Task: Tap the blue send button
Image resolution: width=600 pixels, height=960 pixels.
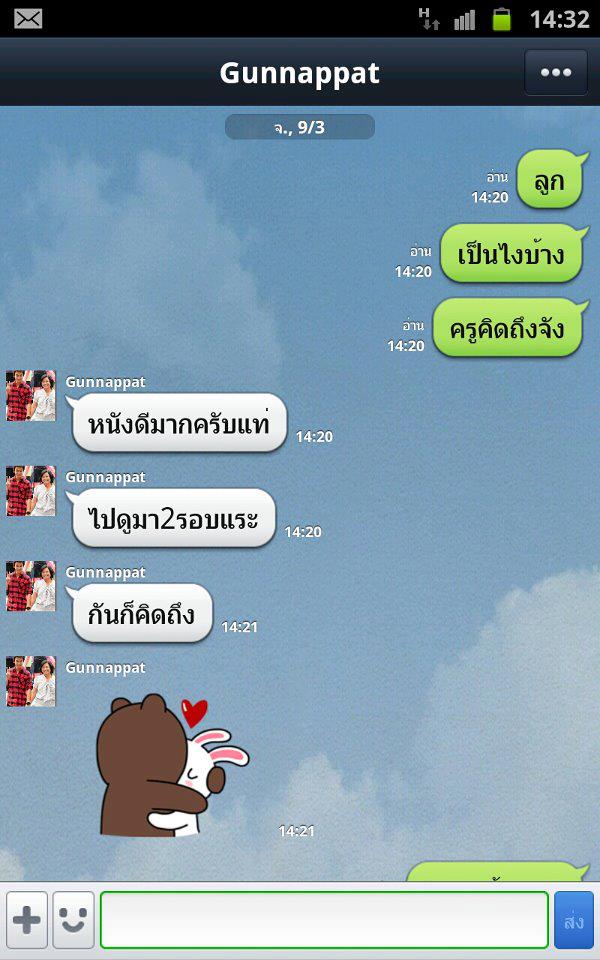Action: pyautogui.click(x=574, y=920)
